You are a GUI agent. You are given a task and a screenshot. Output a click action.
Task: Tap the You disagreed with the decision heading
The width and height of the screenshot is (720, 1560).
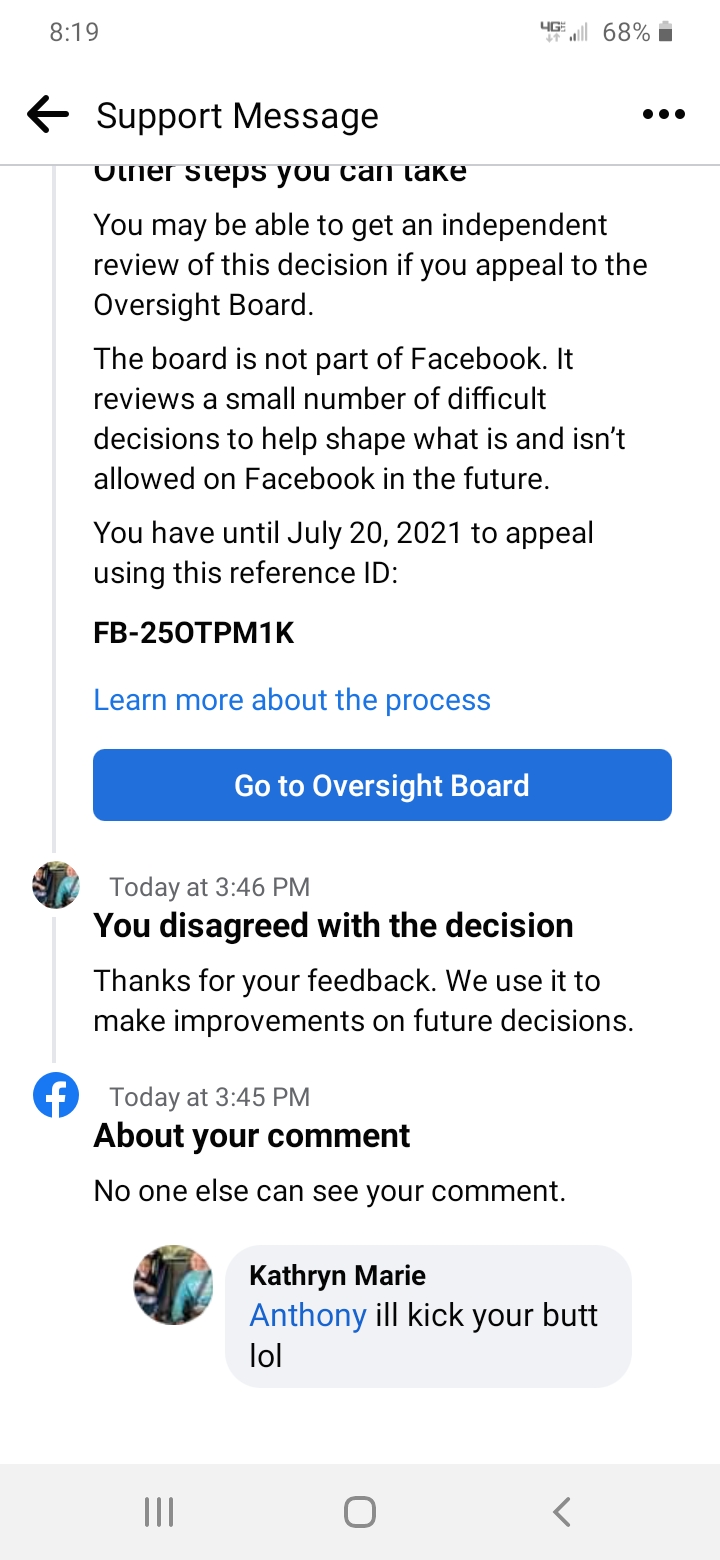[x=333, y=925]
